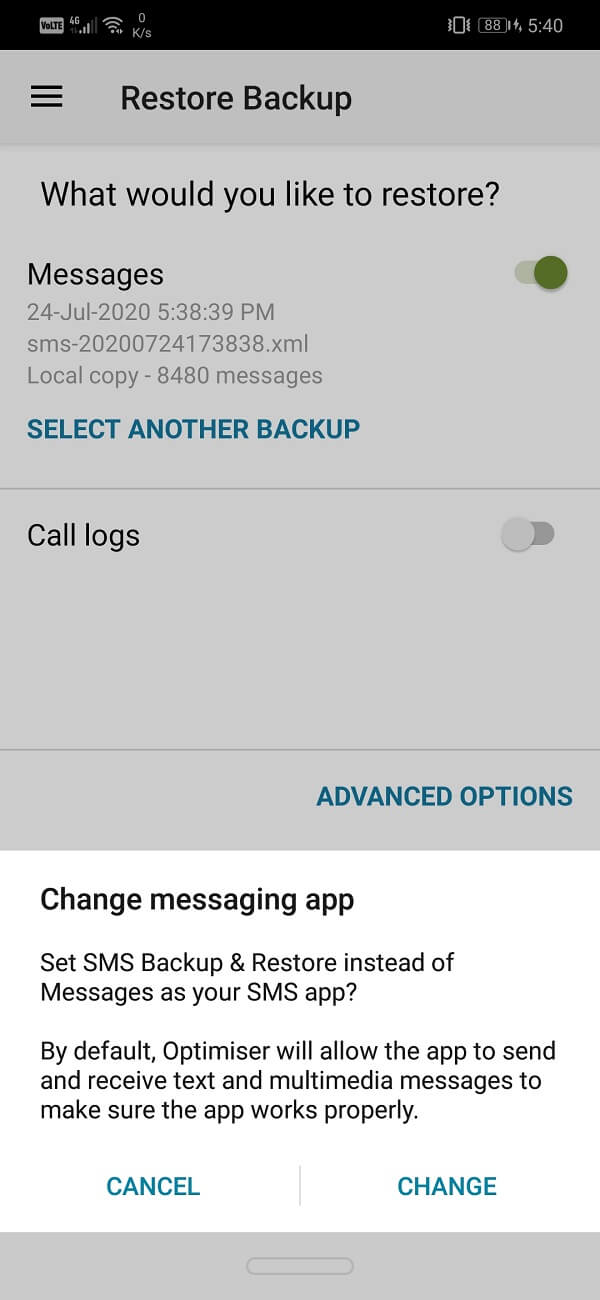Screen dimensions: 600x1300
Task: Confirm with the CHANGE button
Action: [446, 1186]
